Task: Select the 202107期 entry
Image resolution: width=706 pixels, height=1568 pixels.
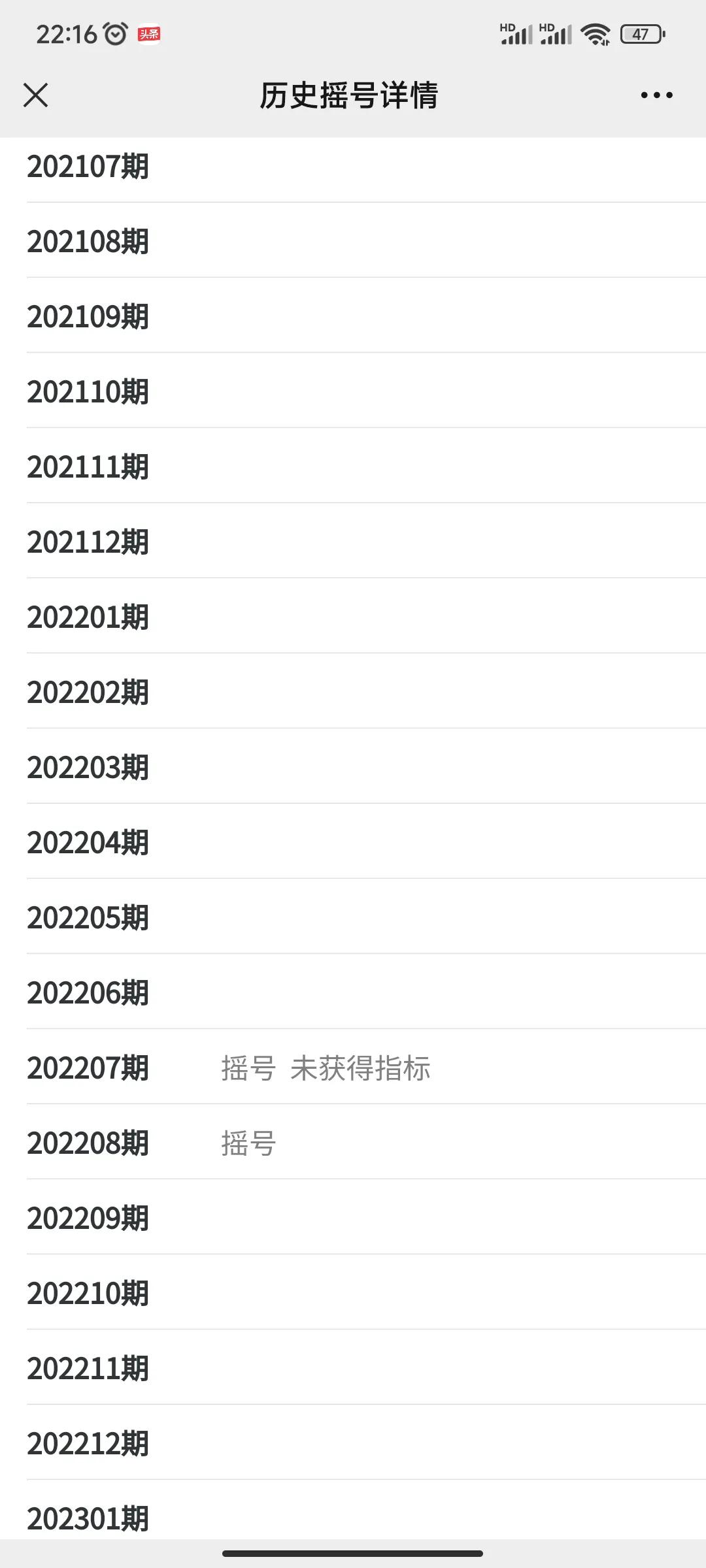Action: coord(88,167)
